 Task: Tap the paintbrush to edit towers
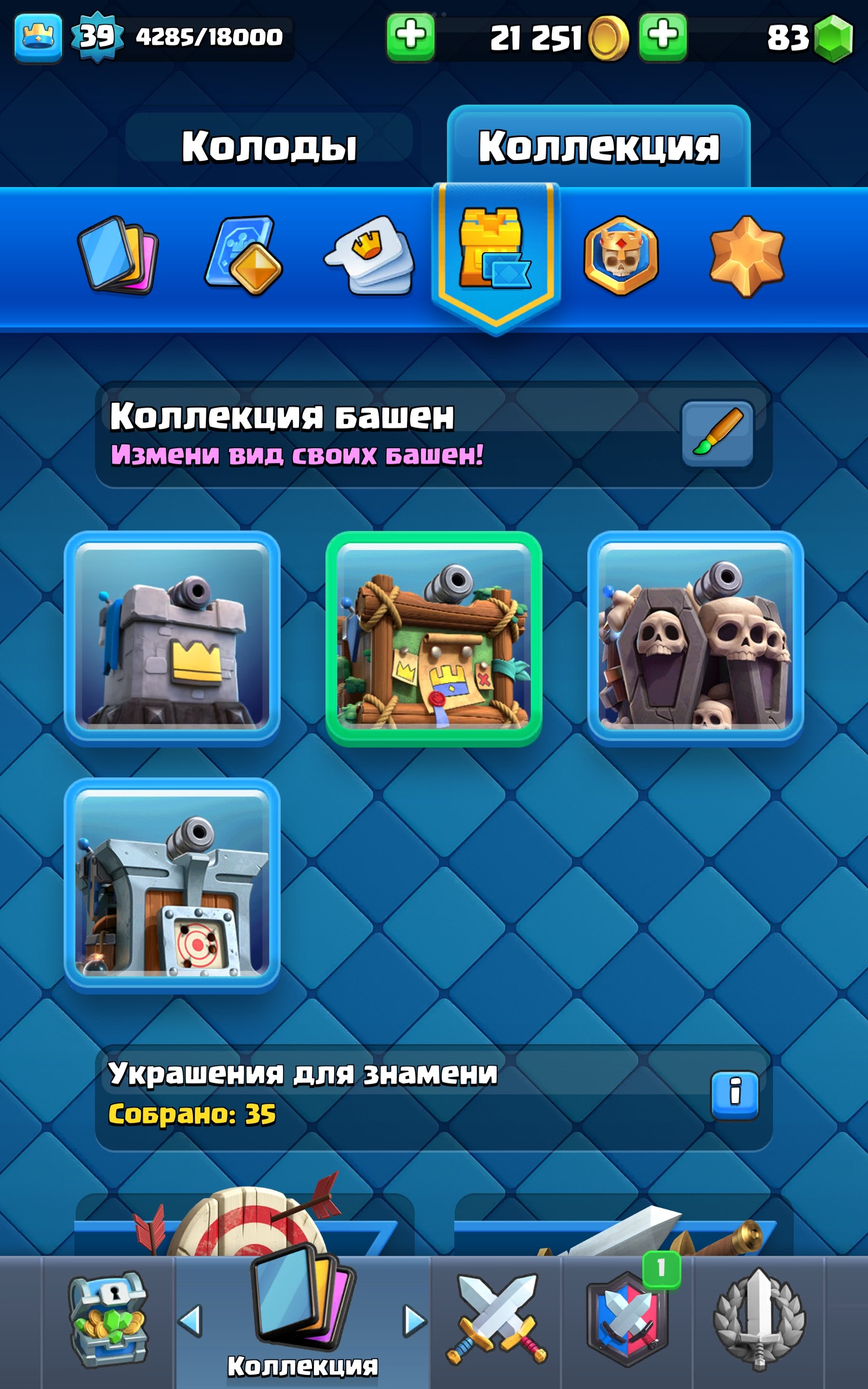pos(717,433)
